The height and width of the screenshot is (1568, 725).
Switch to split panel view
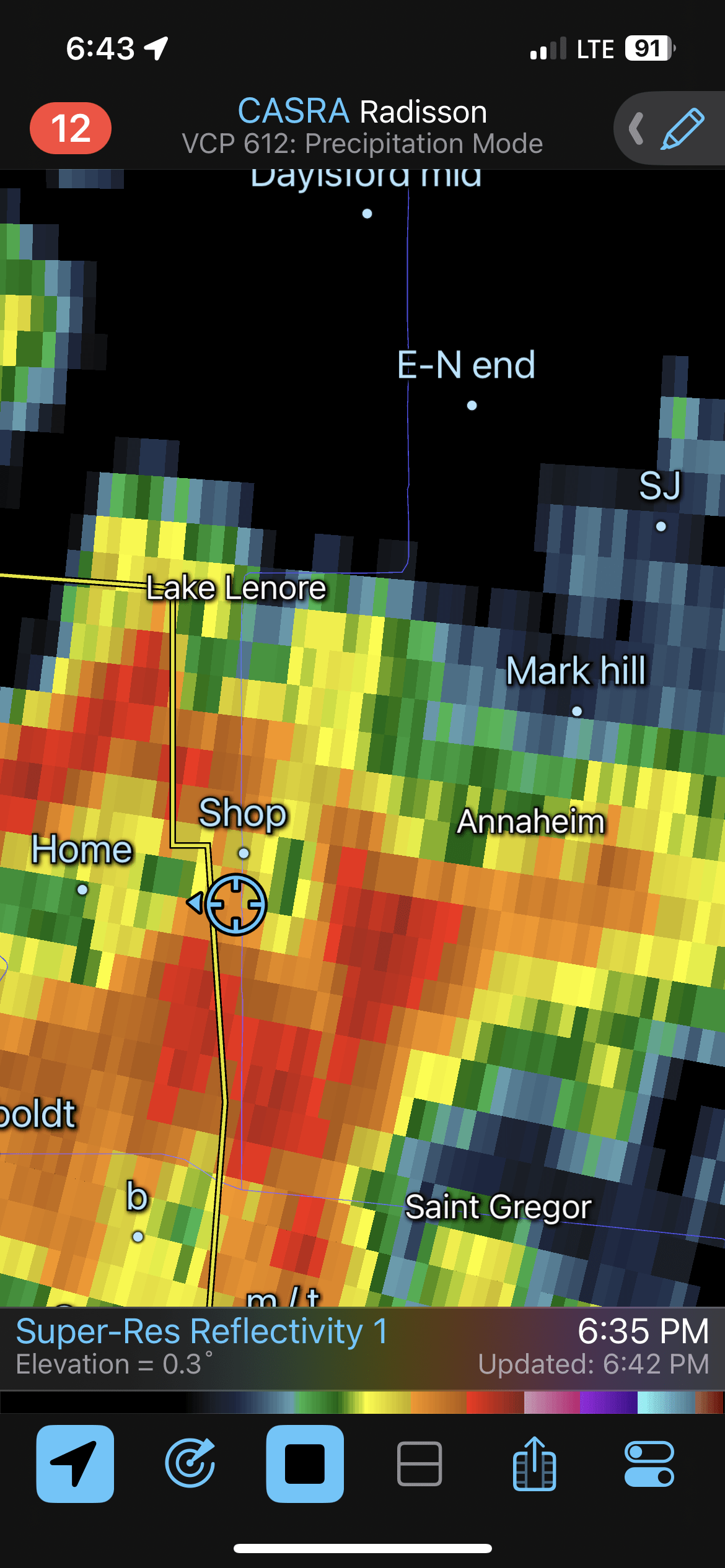click(x=420, y=1464)
